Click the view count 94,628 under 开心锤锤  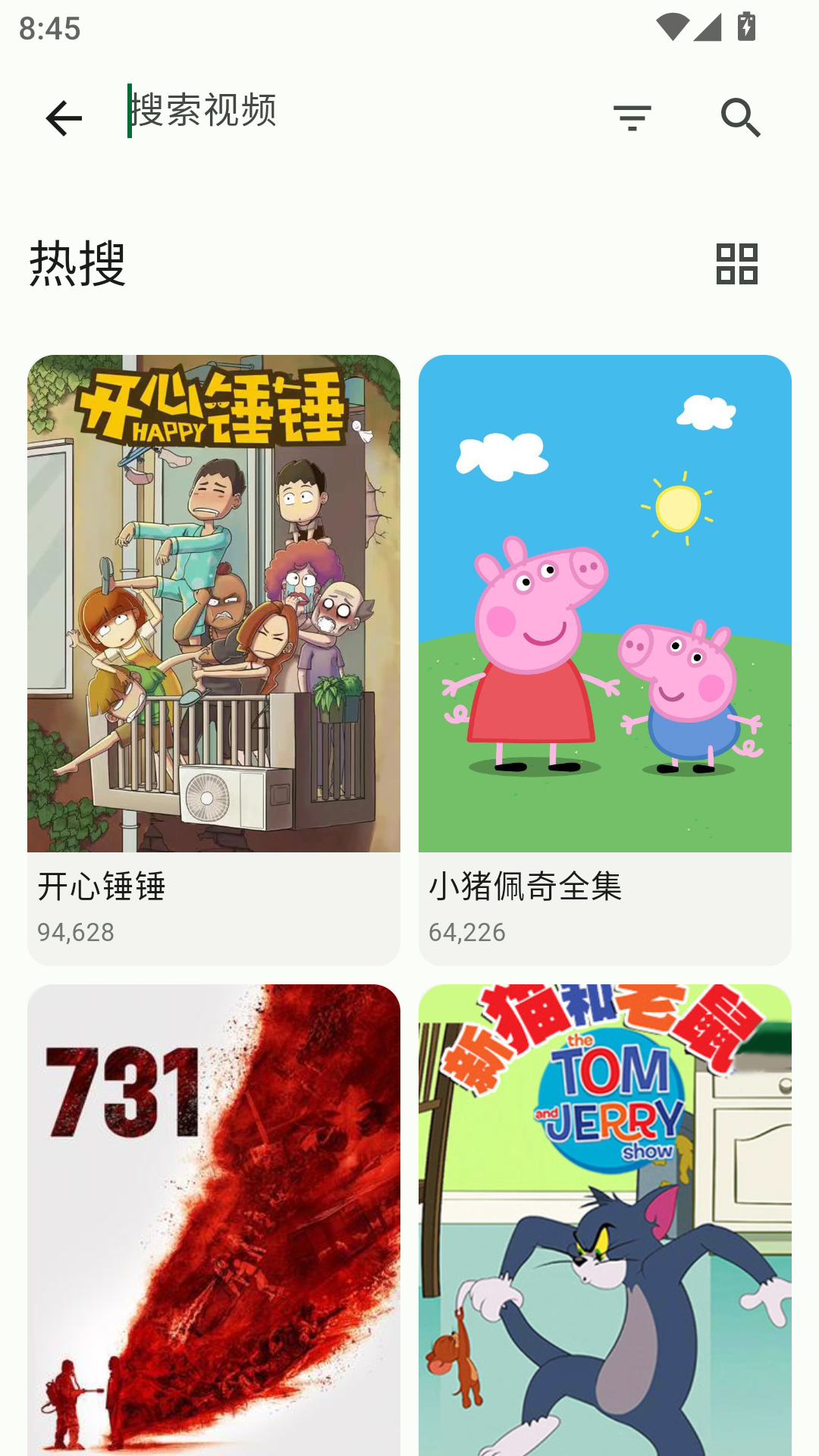coord(76,933)
